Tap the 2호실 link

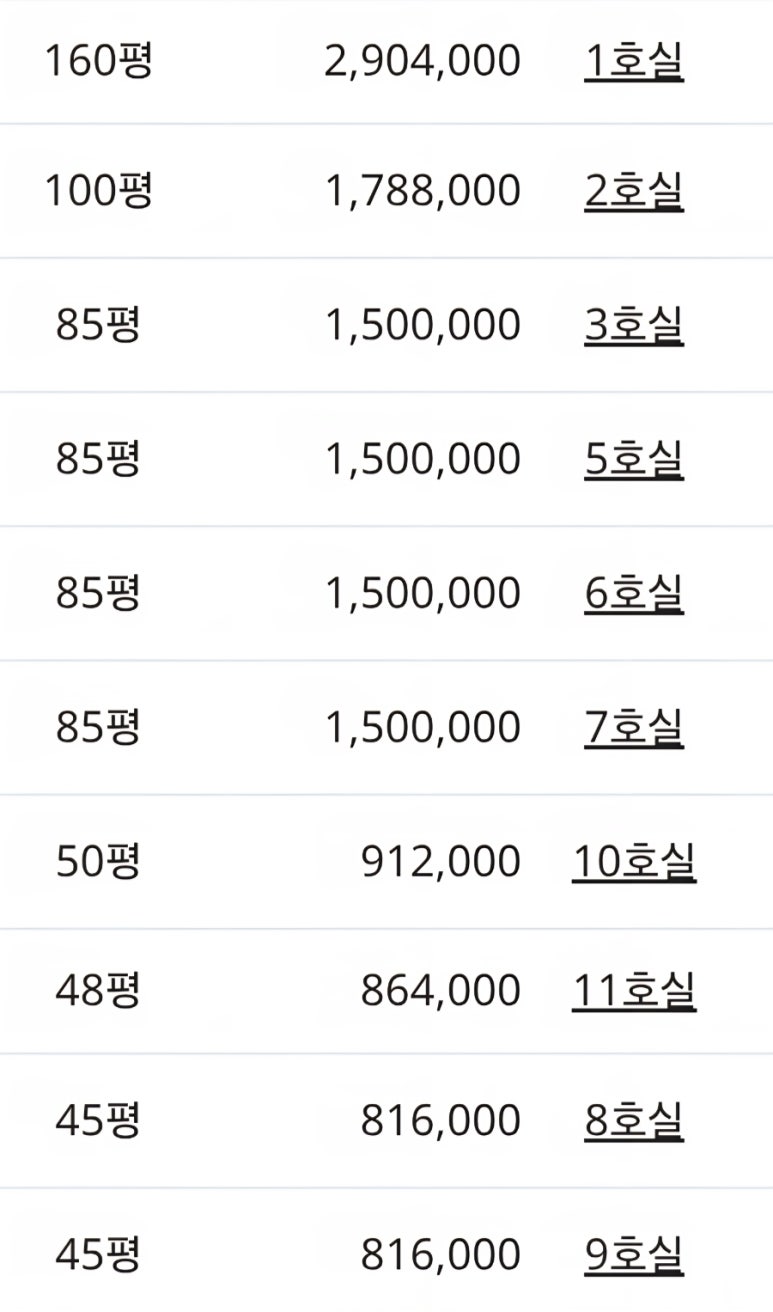(x=634, y=191)
